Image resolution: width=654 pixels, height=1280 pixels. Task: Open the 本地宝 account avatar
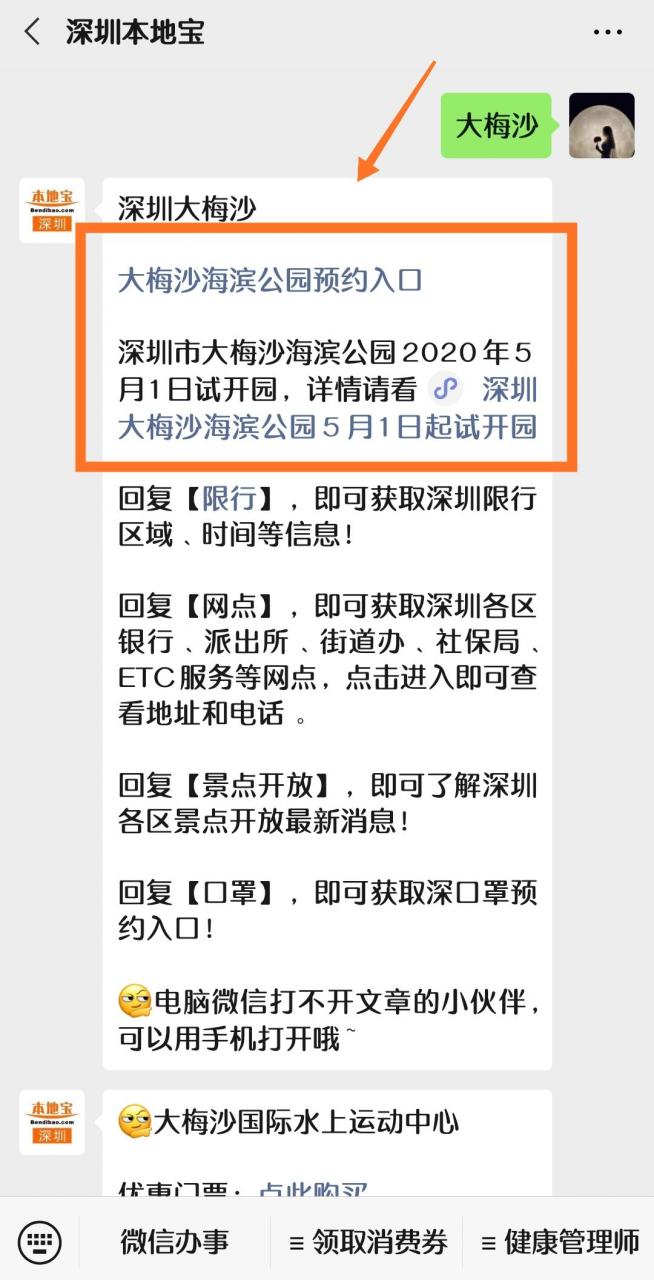[52, 210]
